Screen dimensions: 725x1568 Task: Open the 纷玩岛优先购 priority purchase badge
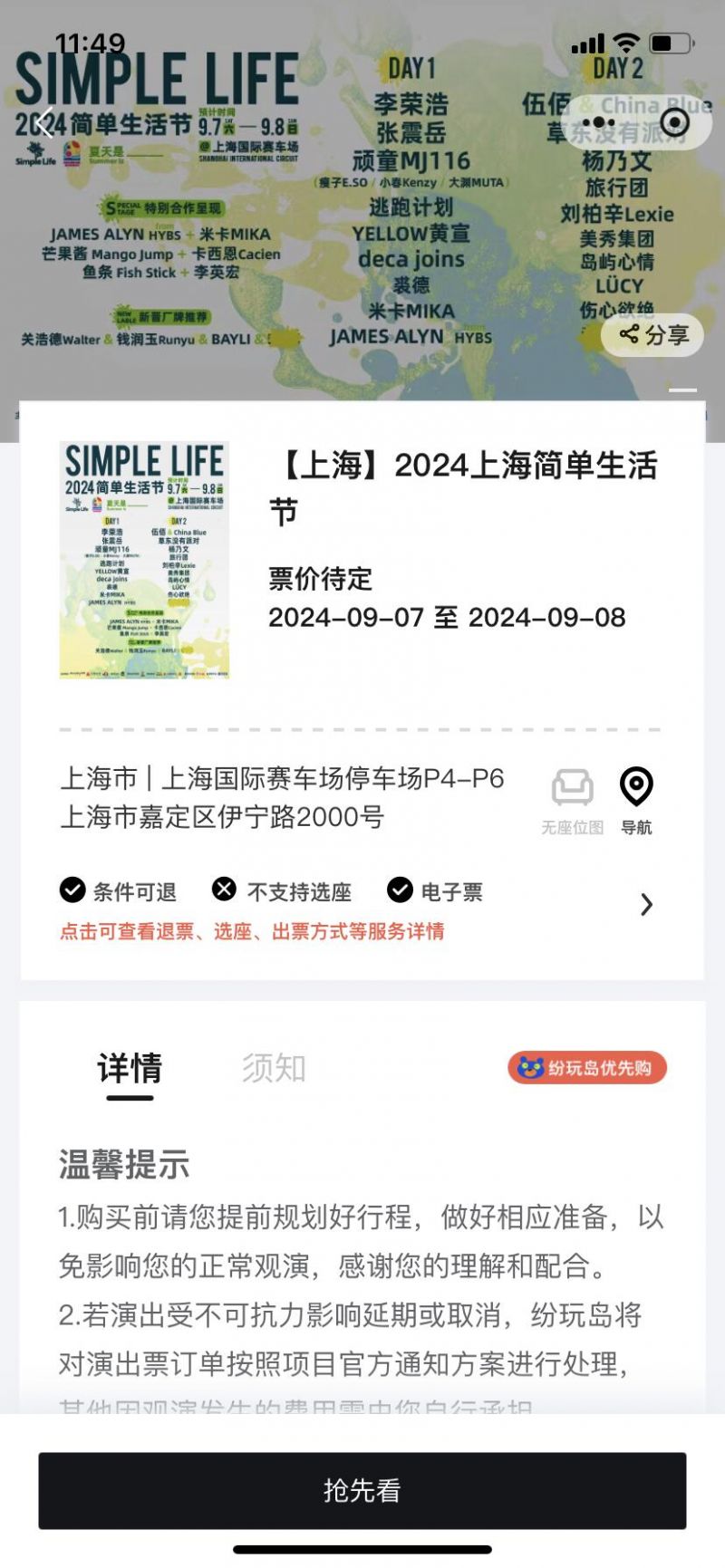586,1068
